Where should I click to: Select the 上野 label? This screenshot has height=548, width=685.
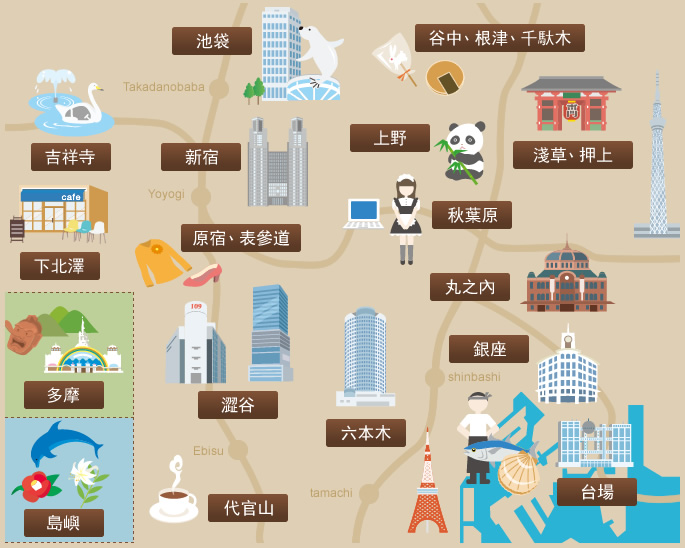click(x=390, y=138)
